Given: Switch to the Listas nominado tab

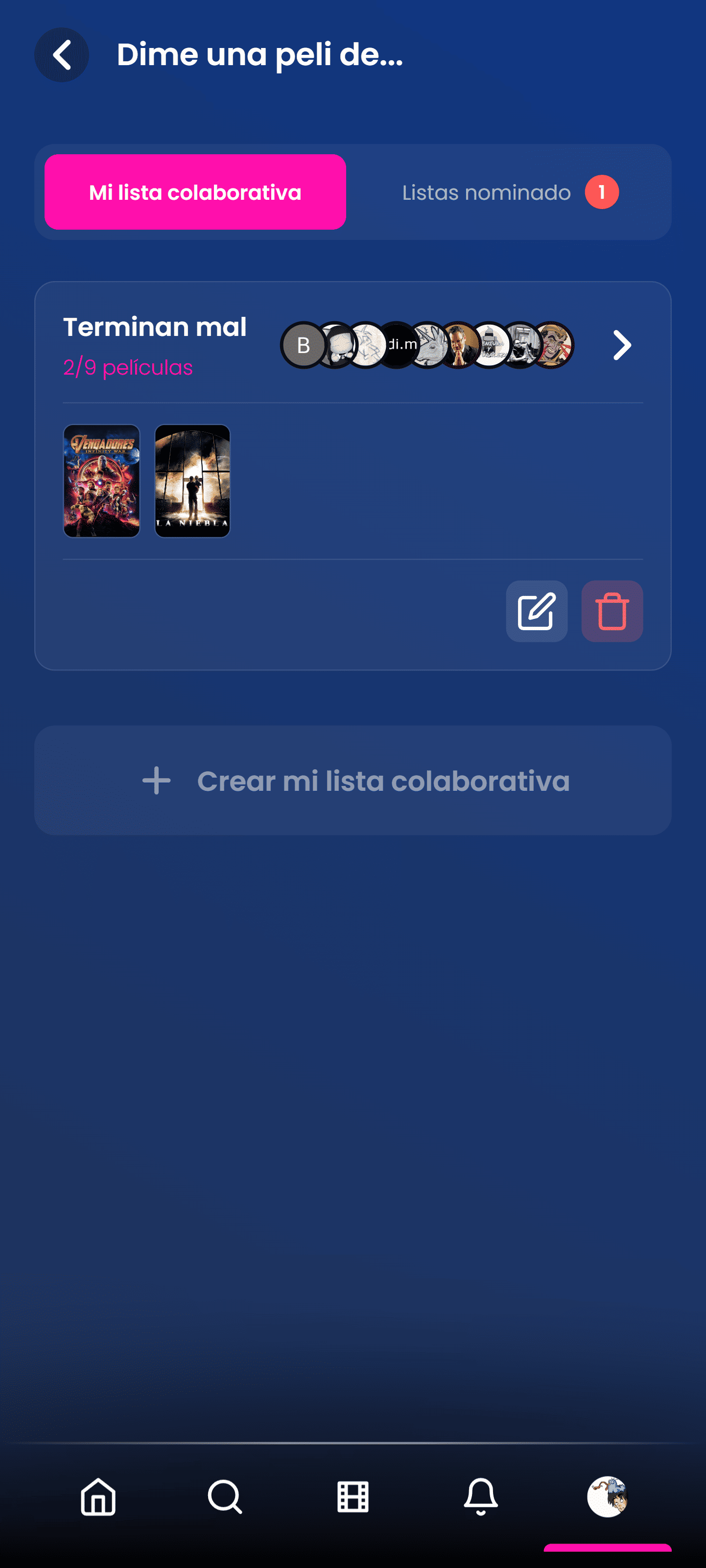Looking at the screenshot, I should coord(485,192).
